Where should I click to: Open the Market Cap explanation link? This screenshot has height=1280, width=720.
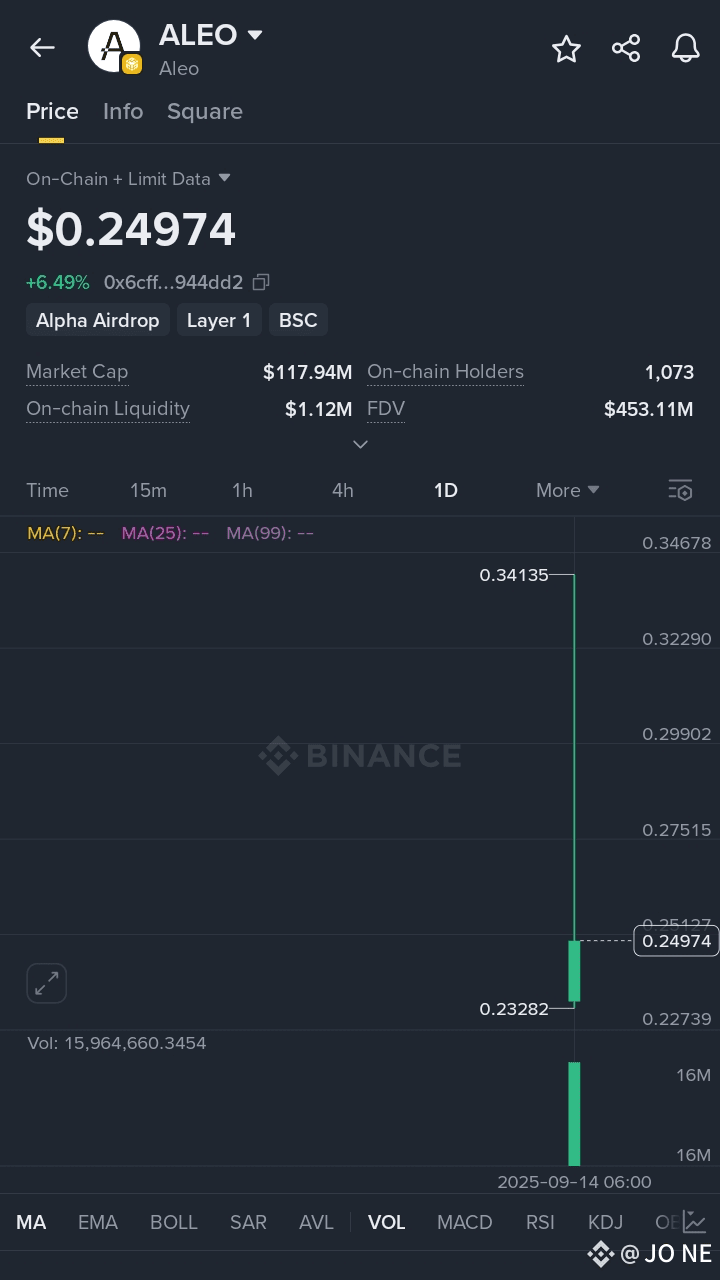click(x=77, y=371)
